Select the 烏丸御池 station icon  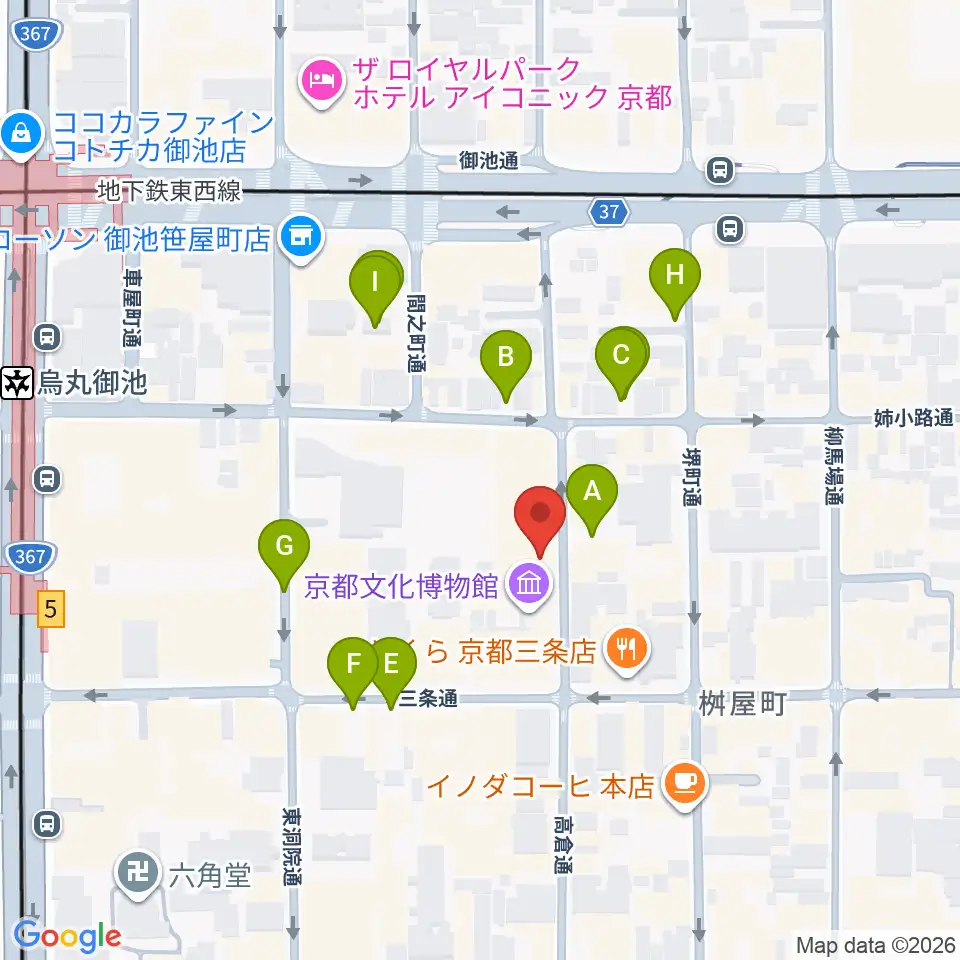pos(17,383)
